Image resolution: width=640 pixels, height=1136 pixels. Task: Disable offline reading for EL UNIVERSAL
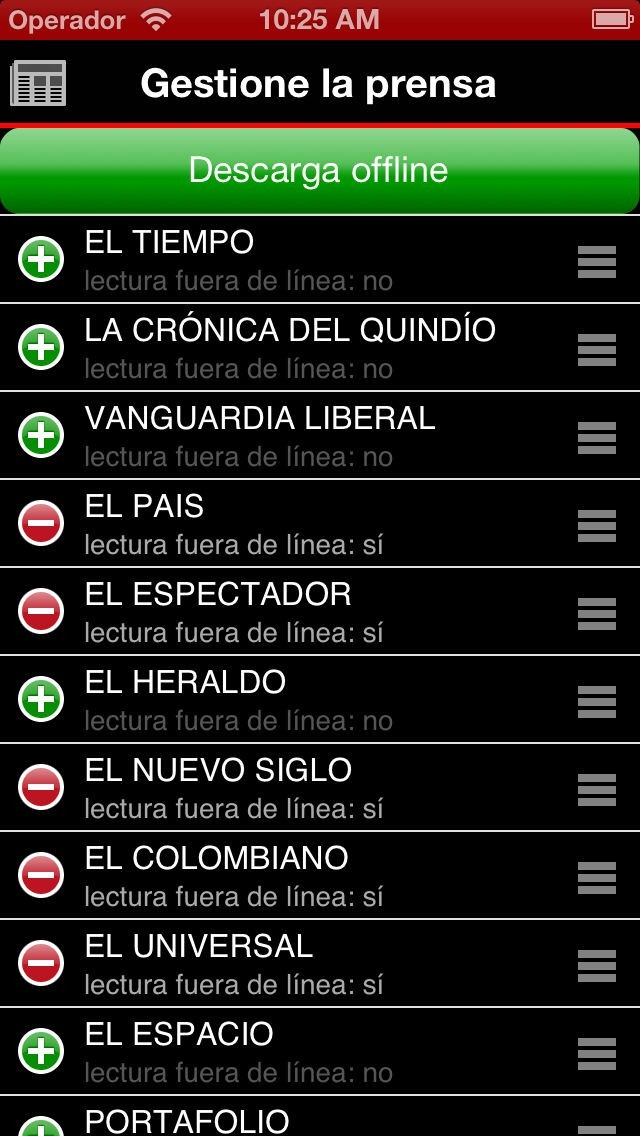[41, 964]
